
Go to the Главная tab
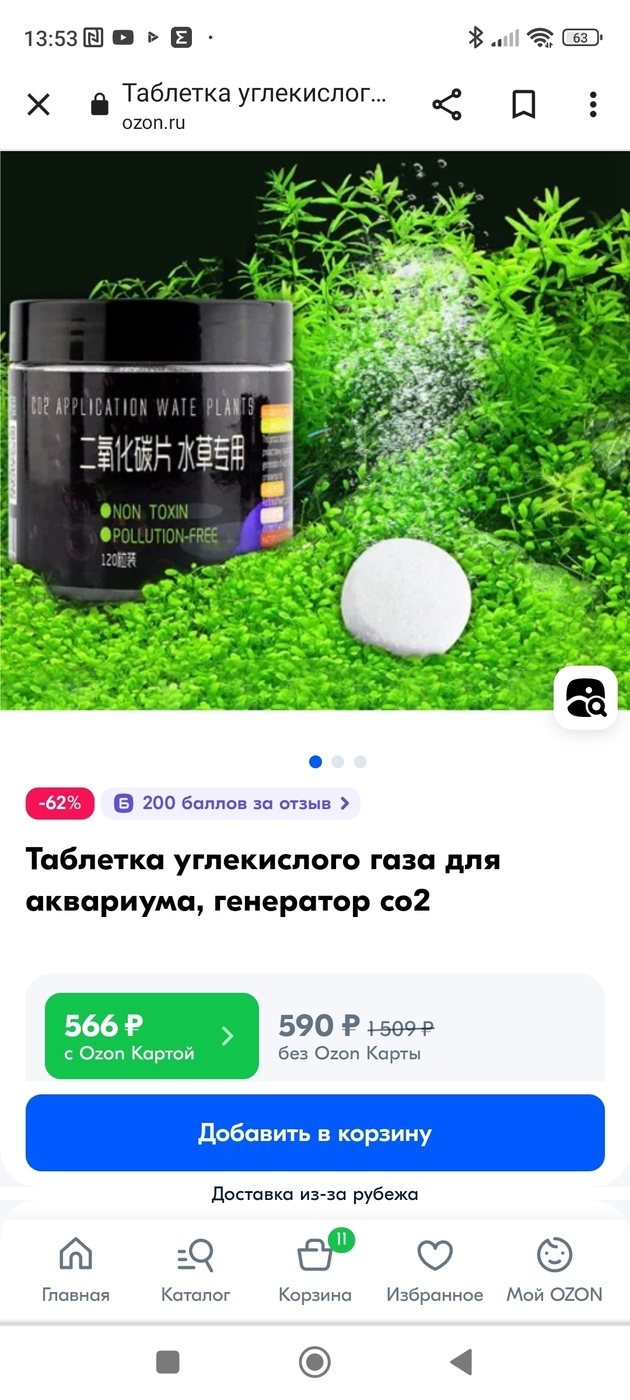click(x=75, y=1270)
